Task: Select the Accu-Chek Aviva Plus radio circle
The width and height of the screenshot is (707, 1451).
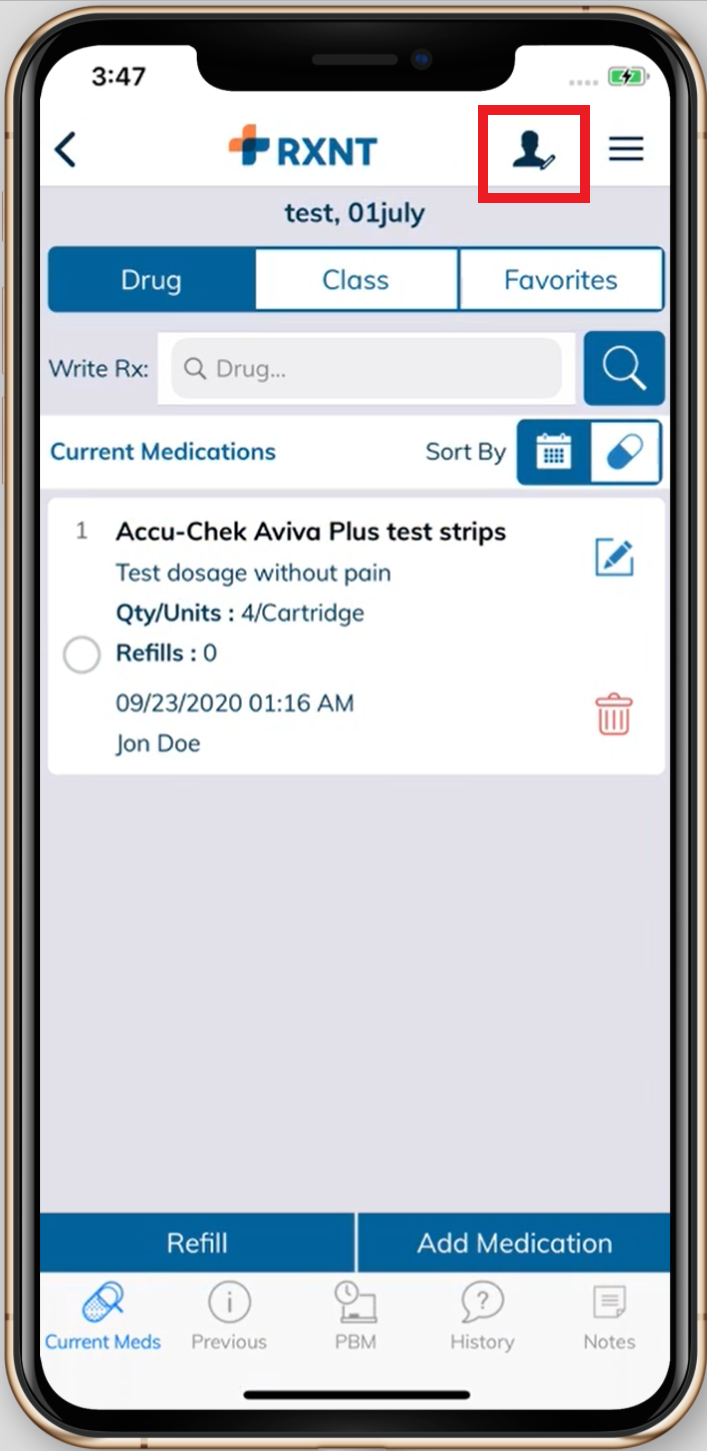Action: point(82,656)
